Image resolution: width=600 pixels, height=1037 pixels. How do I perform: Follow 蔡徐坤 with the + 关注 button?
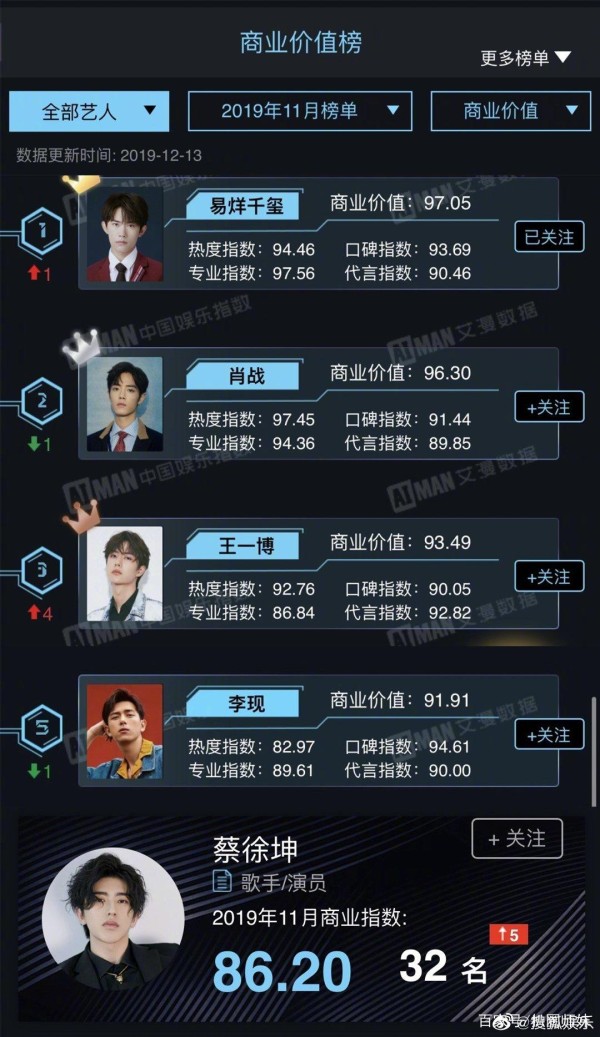coord(517,839)
